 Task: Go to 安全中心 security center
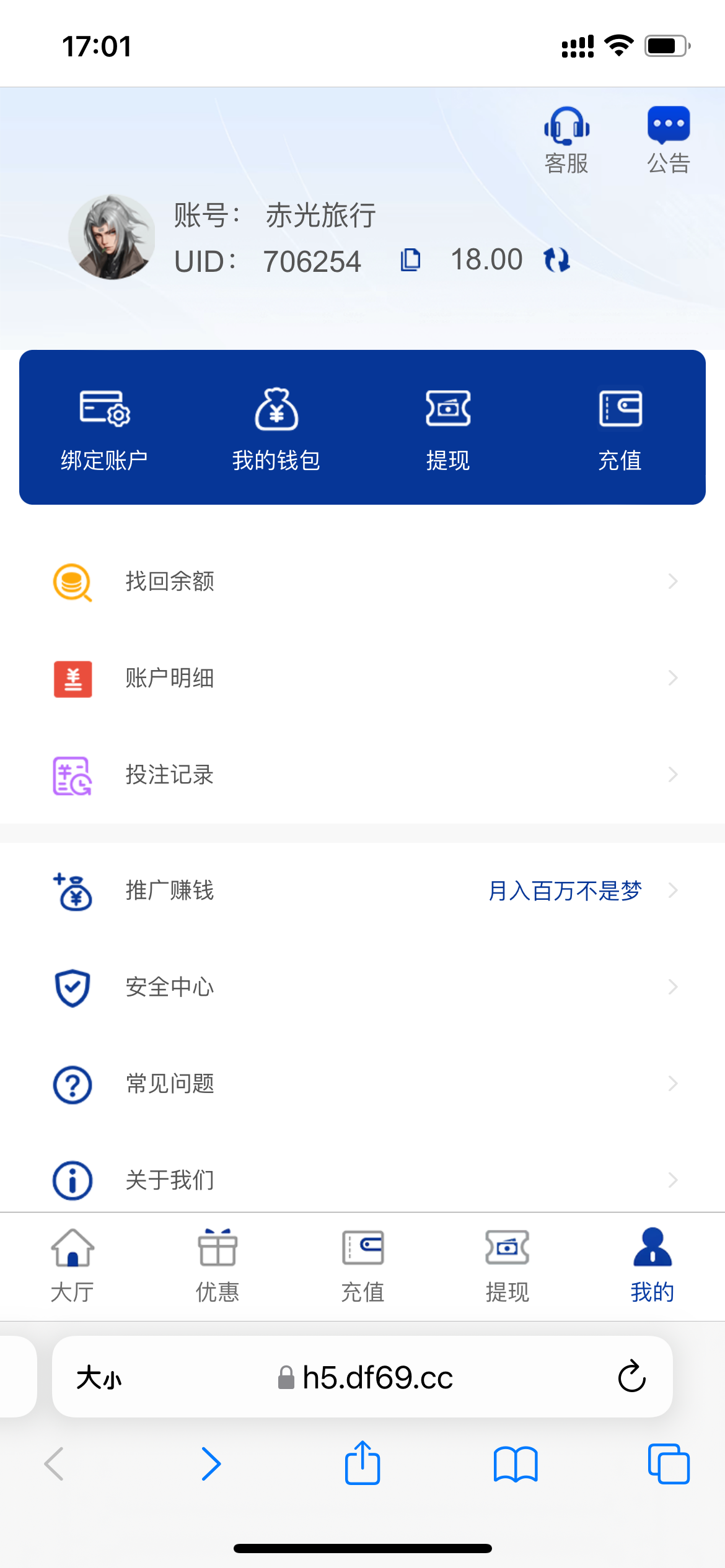click(x=362, y=987)
